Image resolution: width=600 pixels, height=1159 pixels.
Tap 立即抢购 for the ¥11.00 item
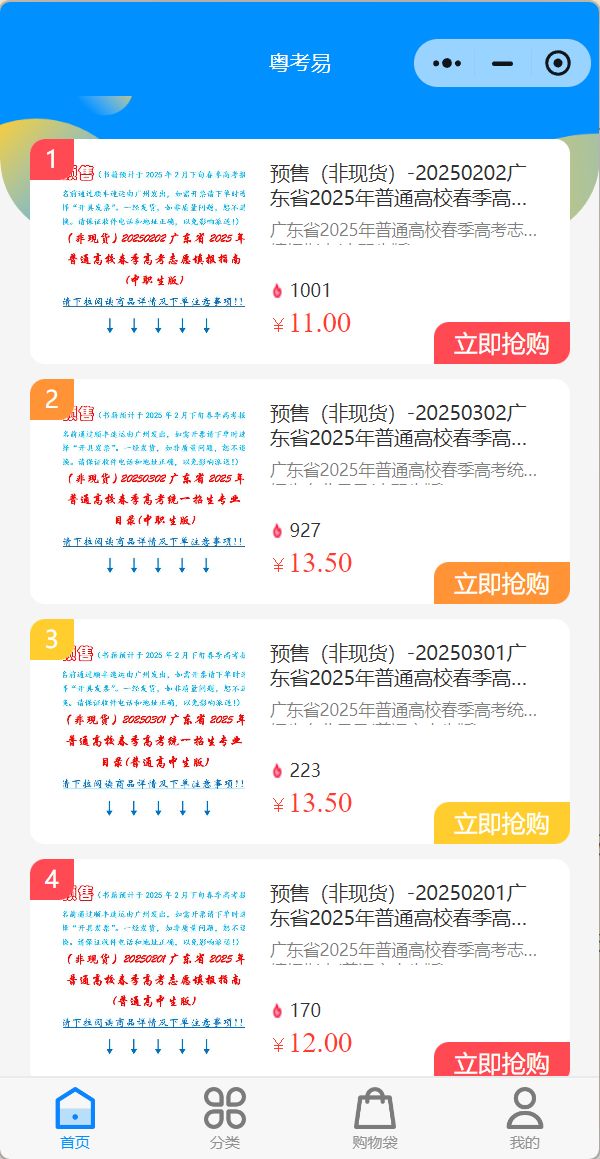pos(501,344)
